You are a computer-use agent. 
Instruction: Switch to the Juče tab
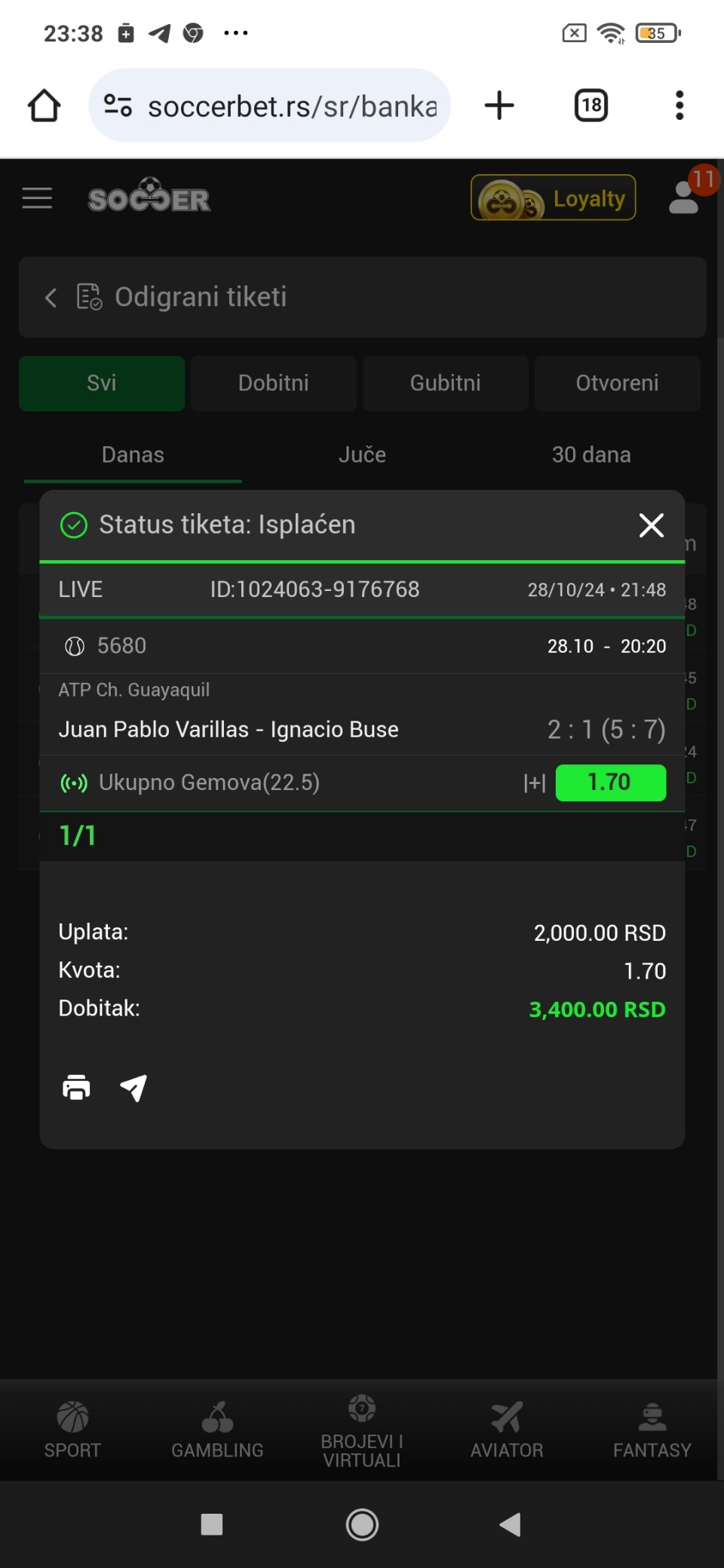coord(362,455)
